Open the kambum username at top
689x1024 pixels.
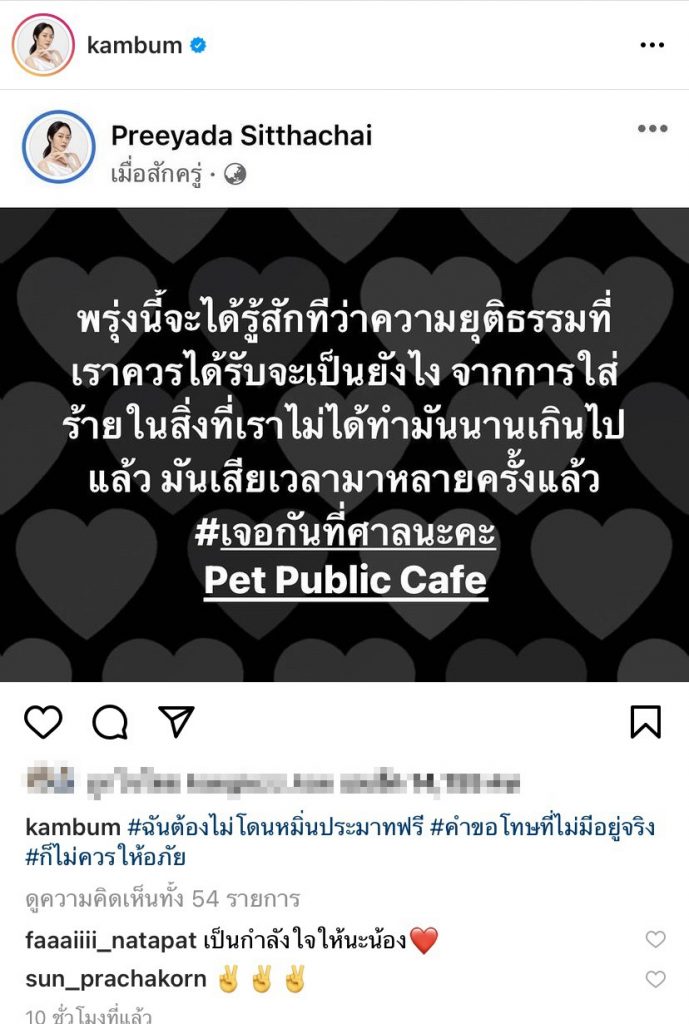click(x=135, y=45)
